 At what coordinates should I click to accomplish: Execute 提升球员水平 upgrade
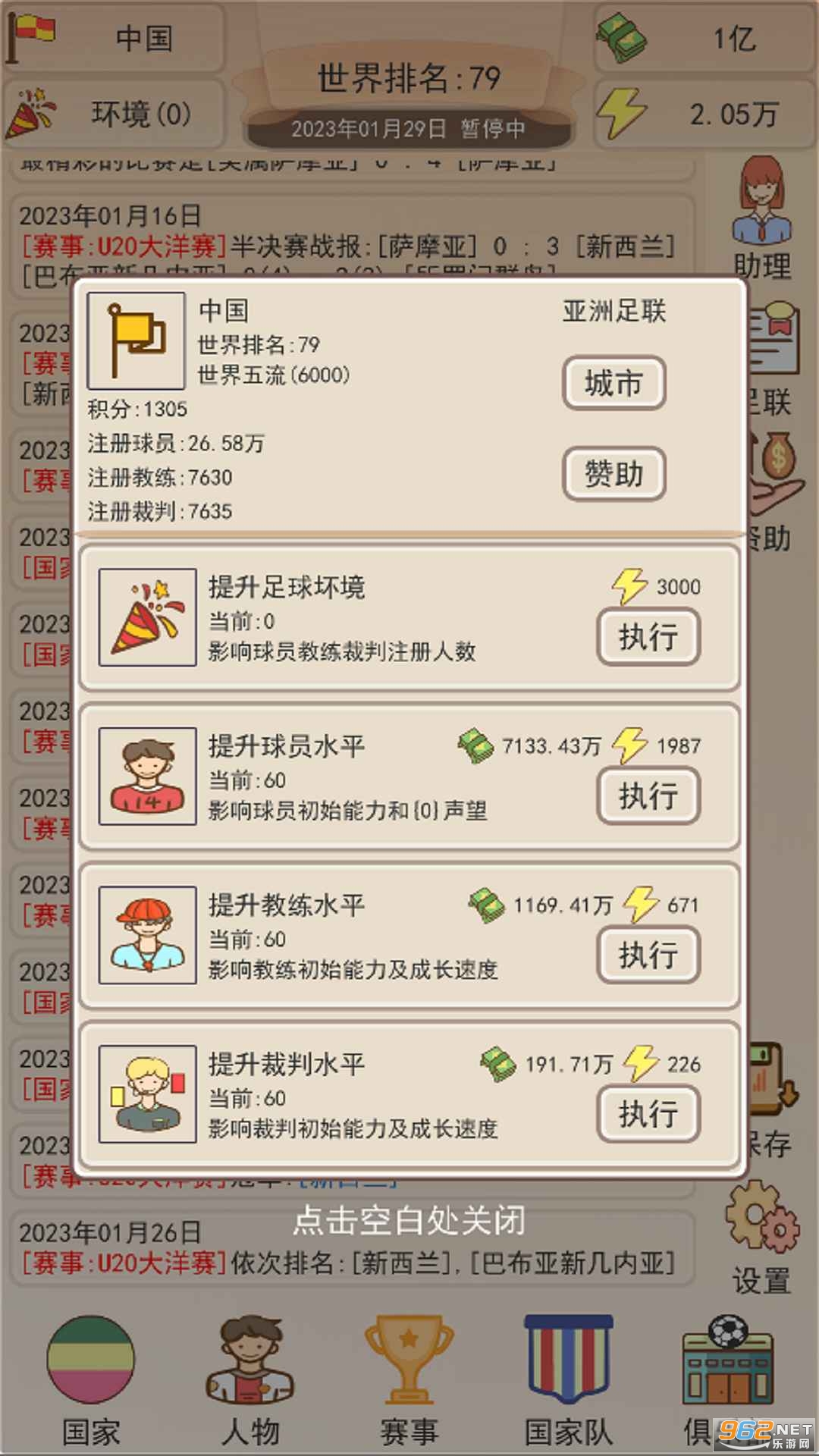(x=648, y=795)
